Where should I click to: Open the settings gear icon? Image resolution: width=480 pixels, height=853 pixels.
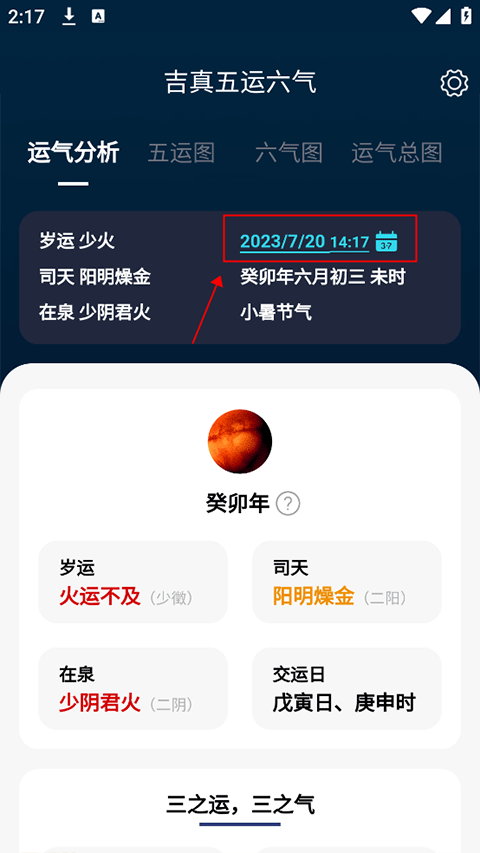coord(454,83)
